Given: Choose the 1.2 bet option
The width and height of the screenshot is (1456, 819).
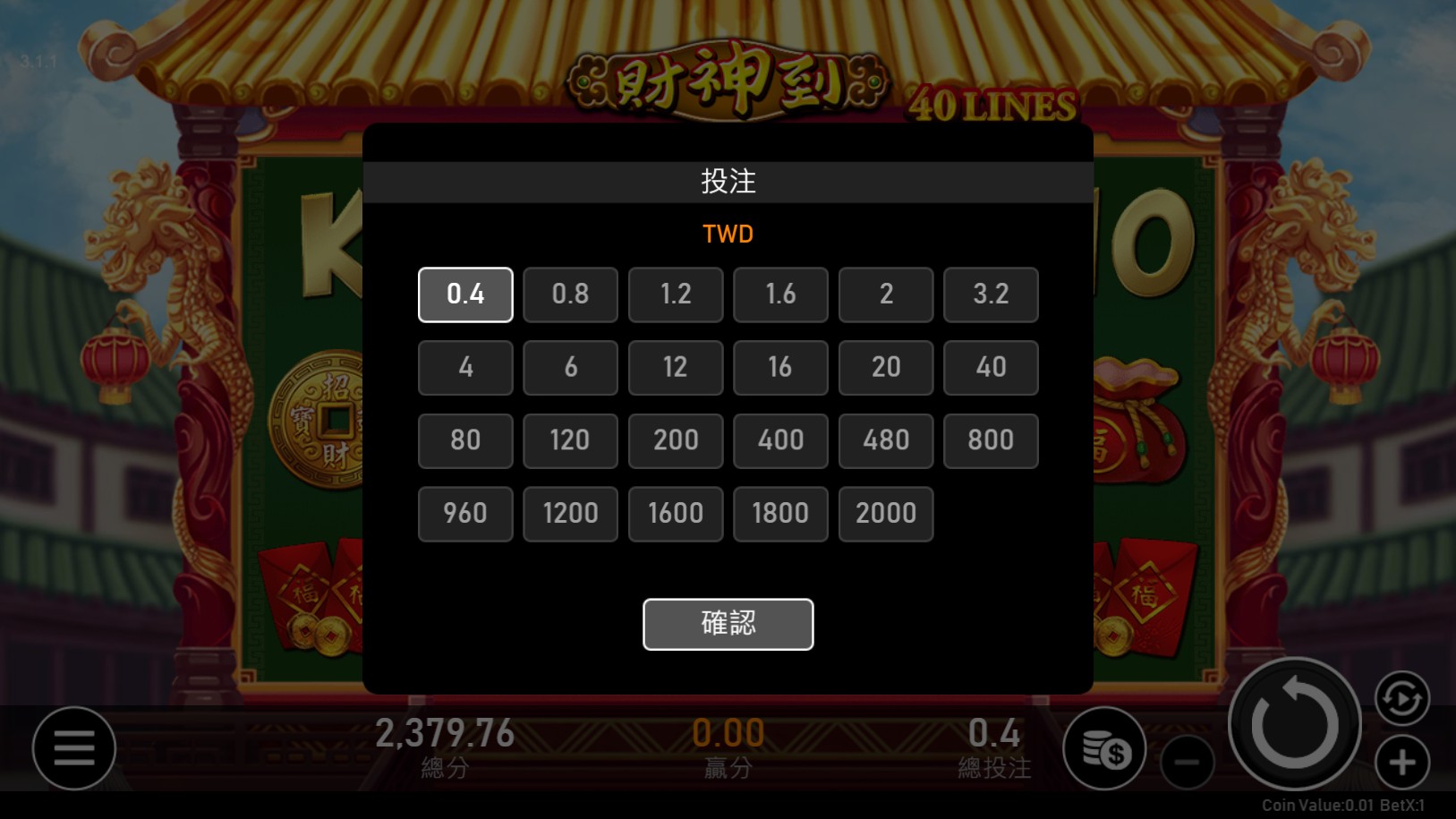Looking at the screenshot, I should pos(675,294).
